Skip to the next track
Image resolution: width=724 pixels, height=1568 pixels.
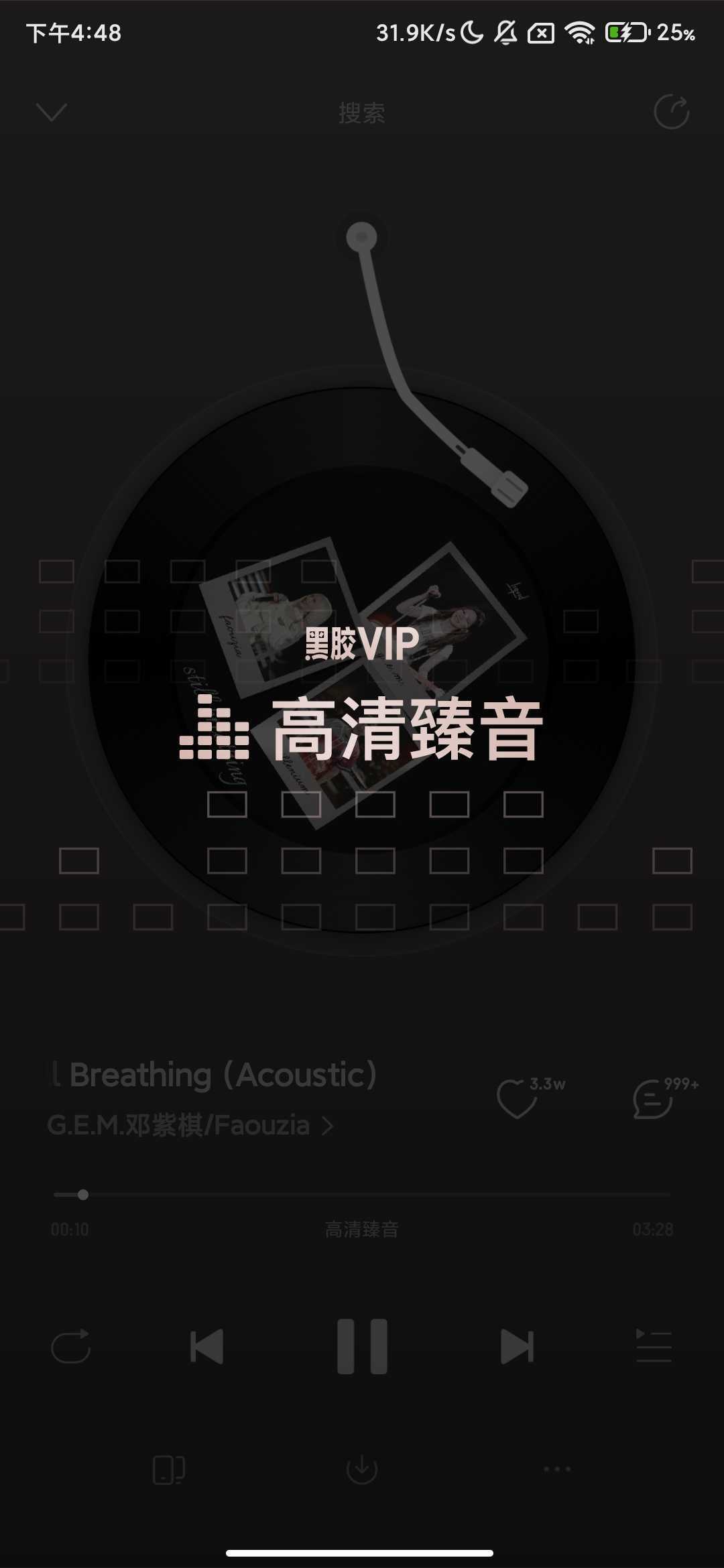[517, 1346]
